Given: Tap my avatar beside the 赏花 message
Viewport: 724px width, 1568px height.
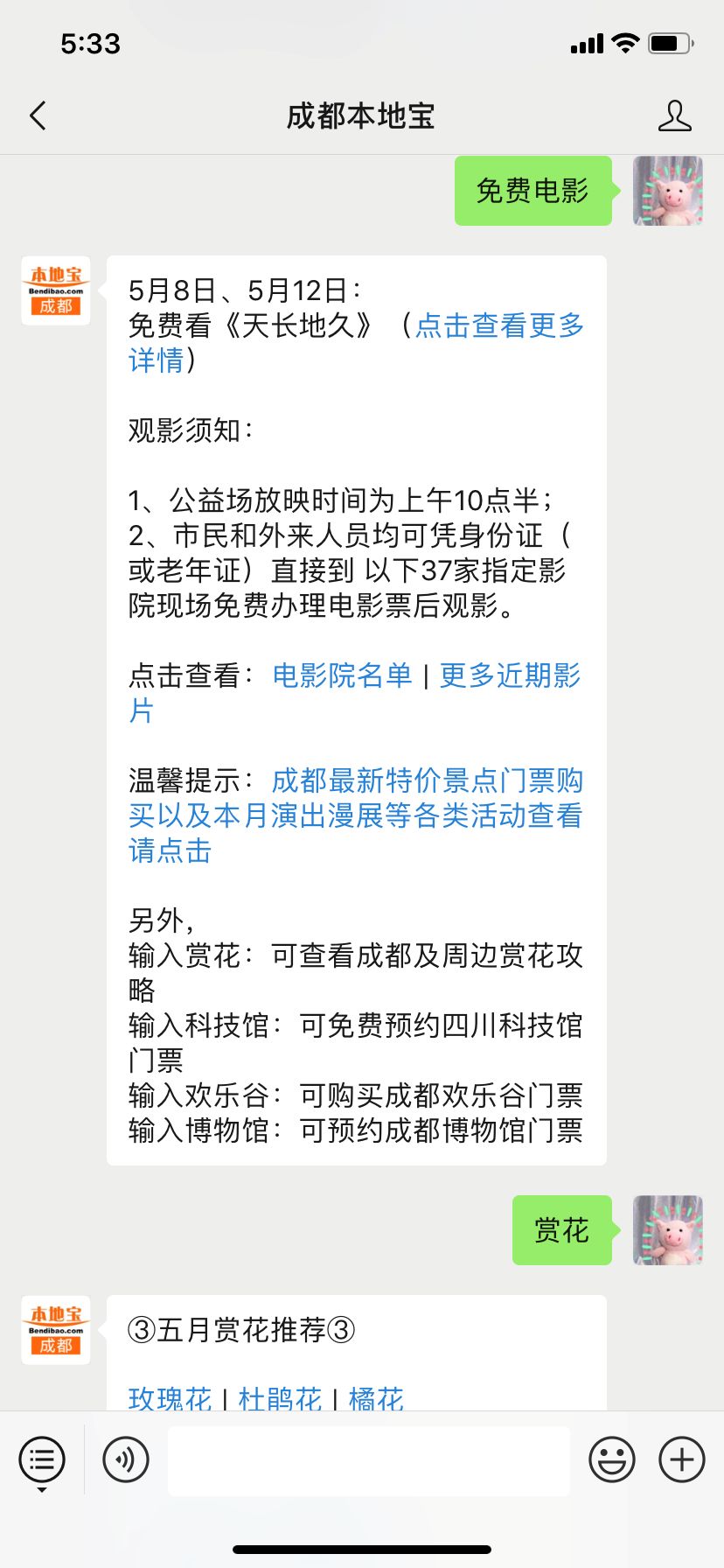Looking at the screenshot, I should click(x=668, y=1230).
